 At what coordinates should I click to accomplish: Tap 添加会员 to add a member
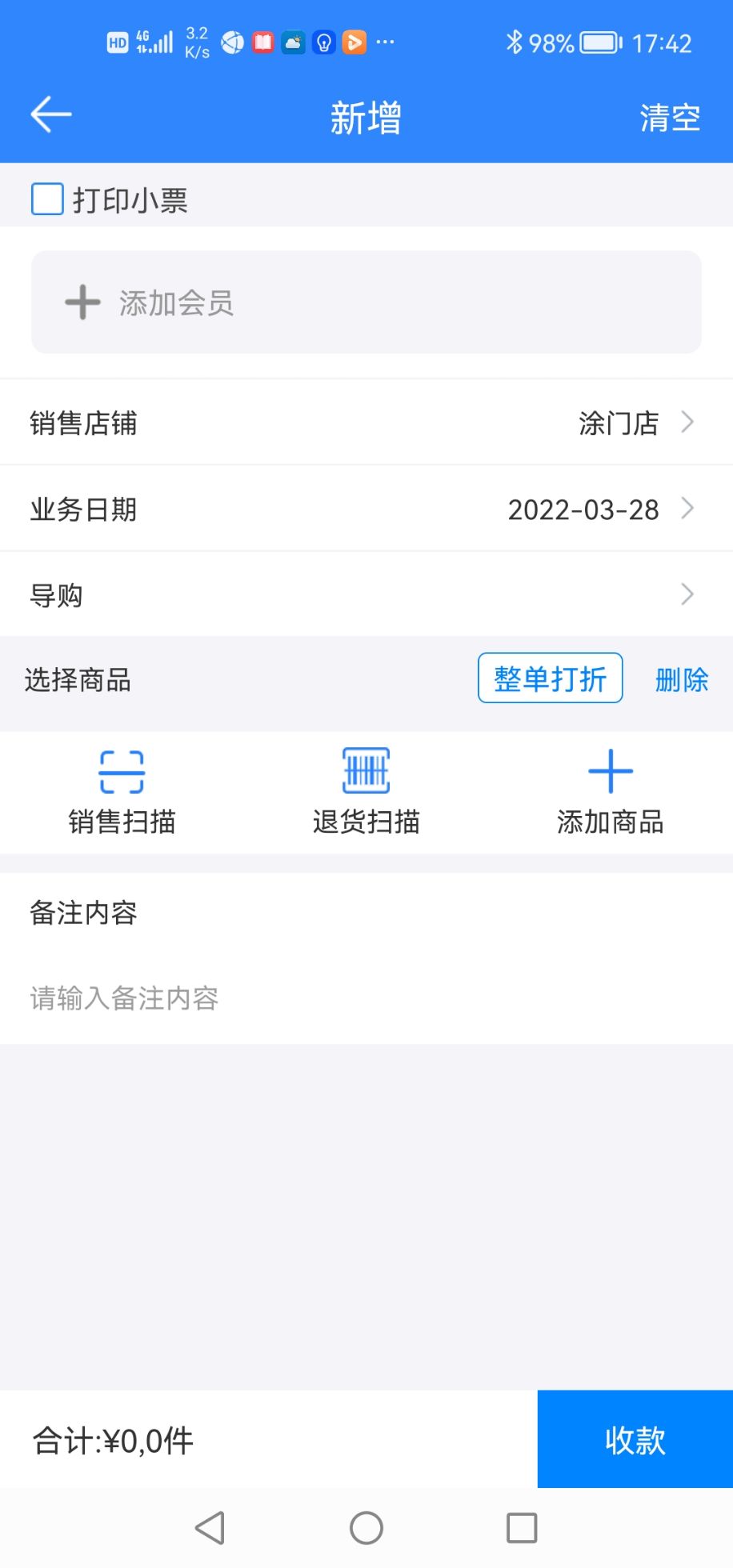[x=366, y=302]
